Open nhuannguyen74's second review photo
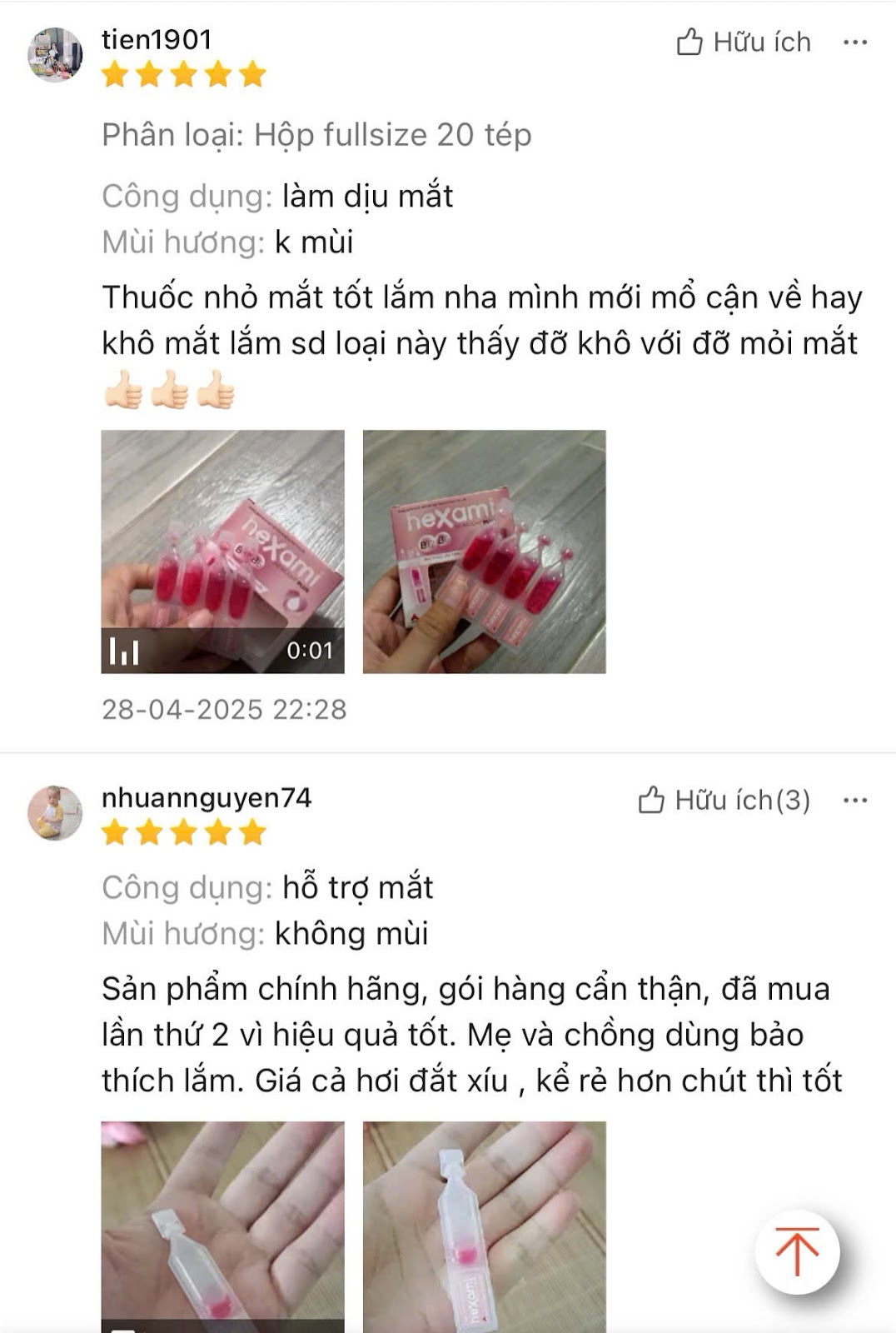 click(484, 1226)
